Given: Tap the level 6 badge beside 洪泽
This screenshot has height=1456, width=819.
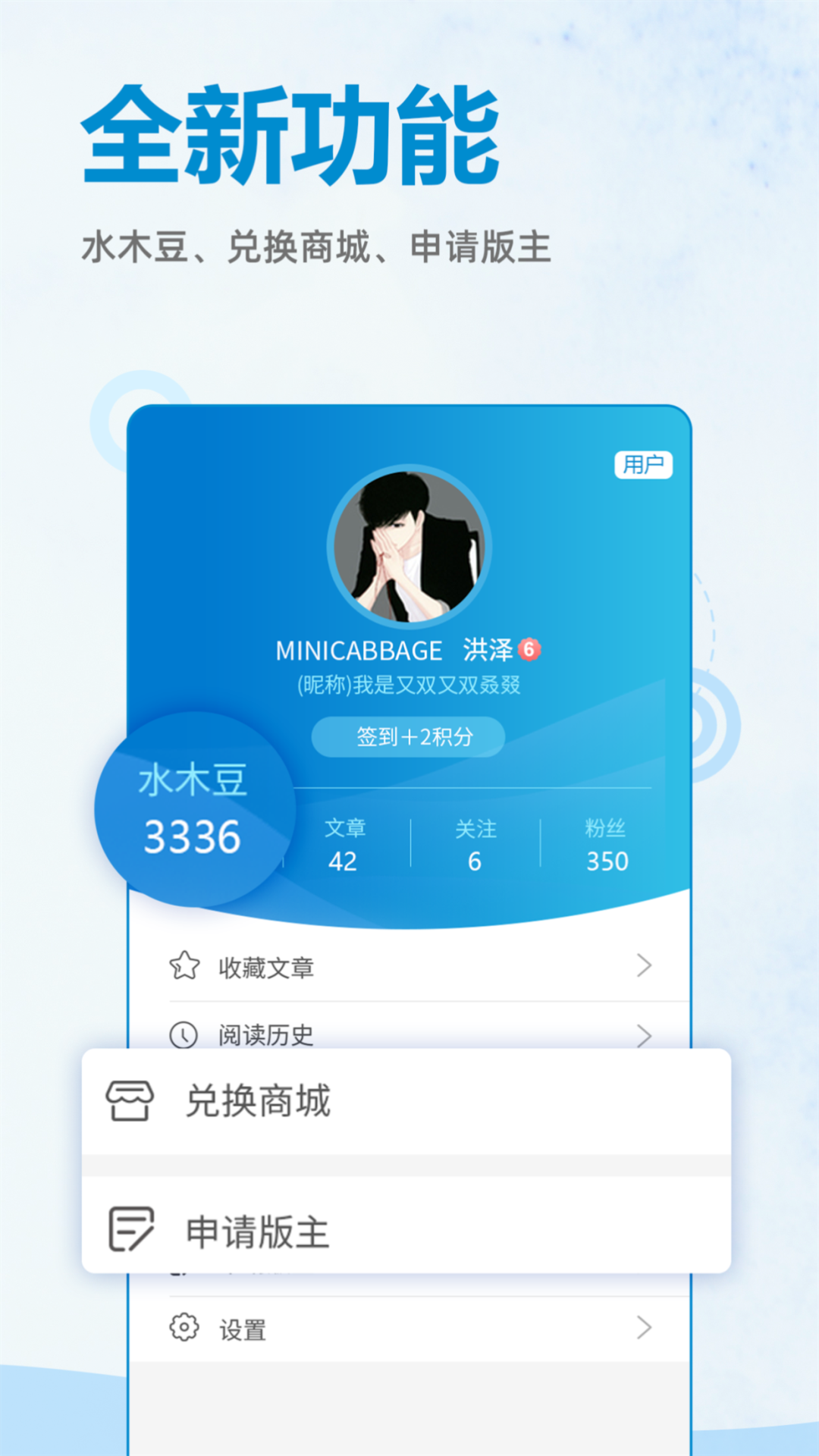Looking at the screenshot, I should coord(531,650).
